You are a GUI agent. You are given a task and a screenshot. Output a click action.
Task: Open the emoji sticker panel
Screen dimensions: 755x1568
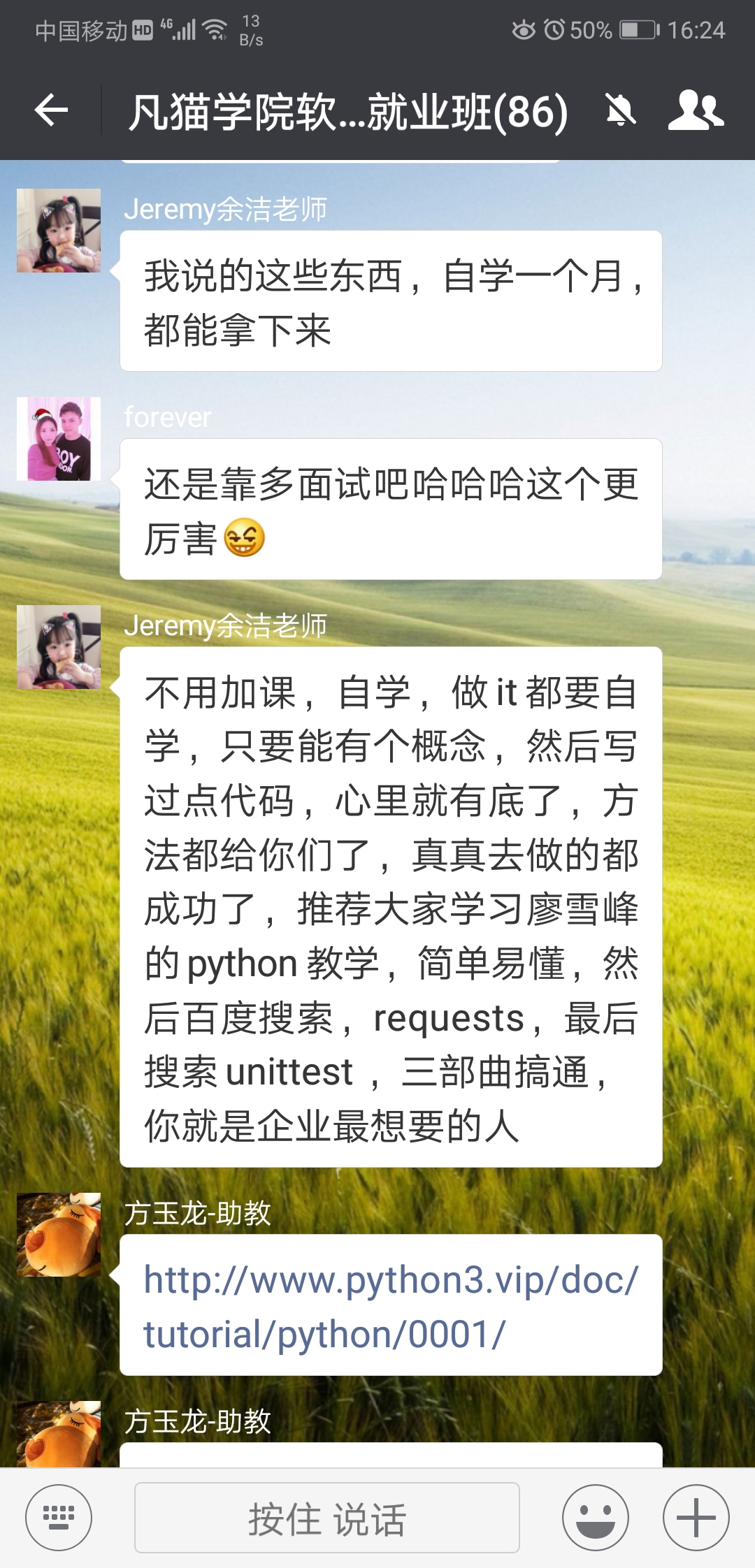pos(596,1518)
